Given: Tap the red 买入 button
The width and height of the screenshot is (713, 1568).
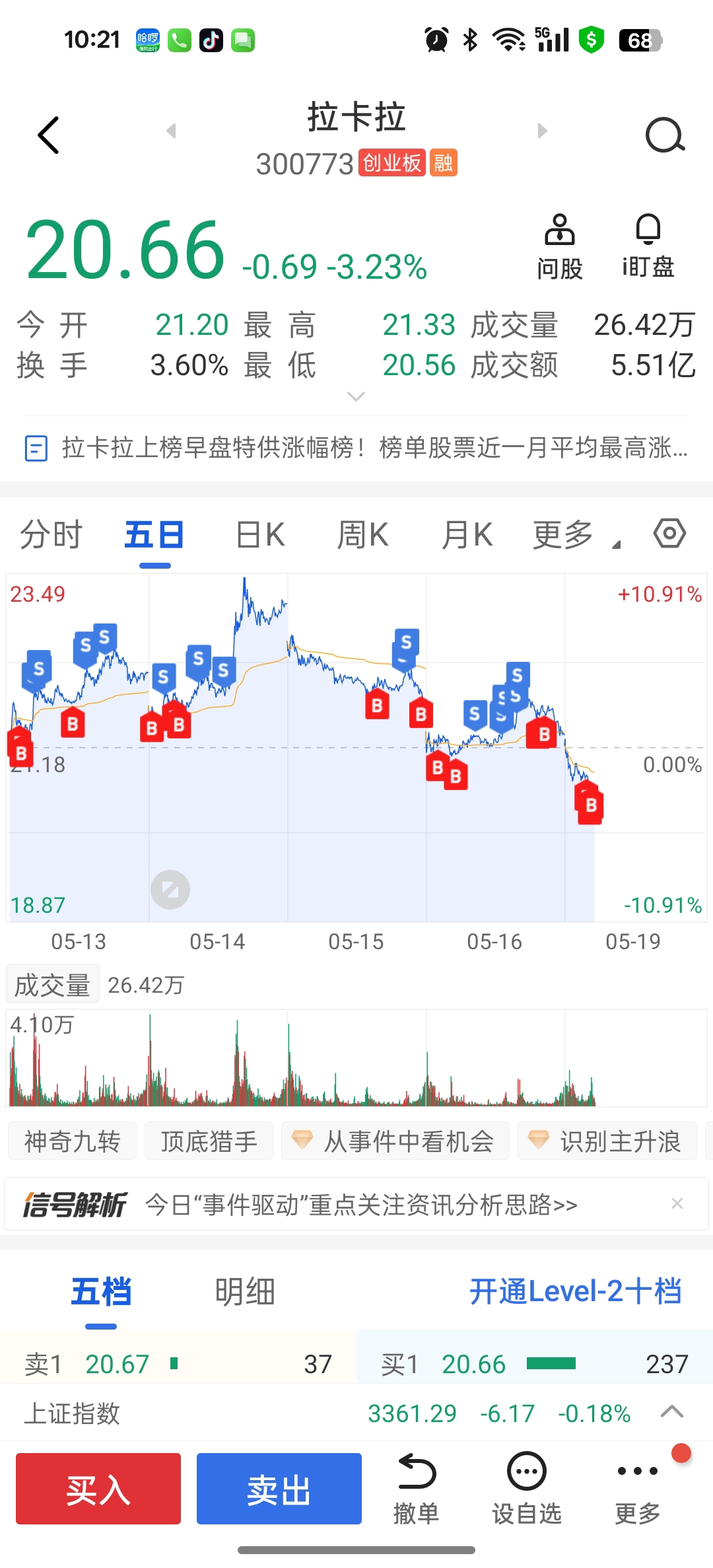Looking at the screenshot, I should pyautogui.click(x=98, y=1489).
